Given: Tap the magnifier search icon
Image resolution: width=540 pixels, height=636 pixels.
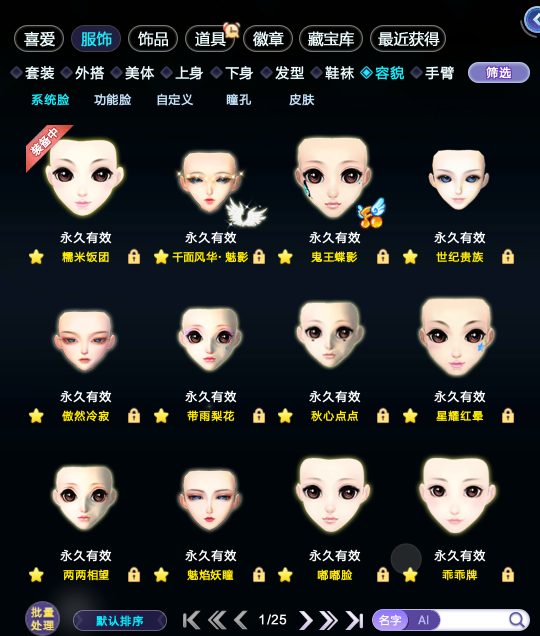Looking at the screenshot, I should pyautogui.click(x=517, y=620).
